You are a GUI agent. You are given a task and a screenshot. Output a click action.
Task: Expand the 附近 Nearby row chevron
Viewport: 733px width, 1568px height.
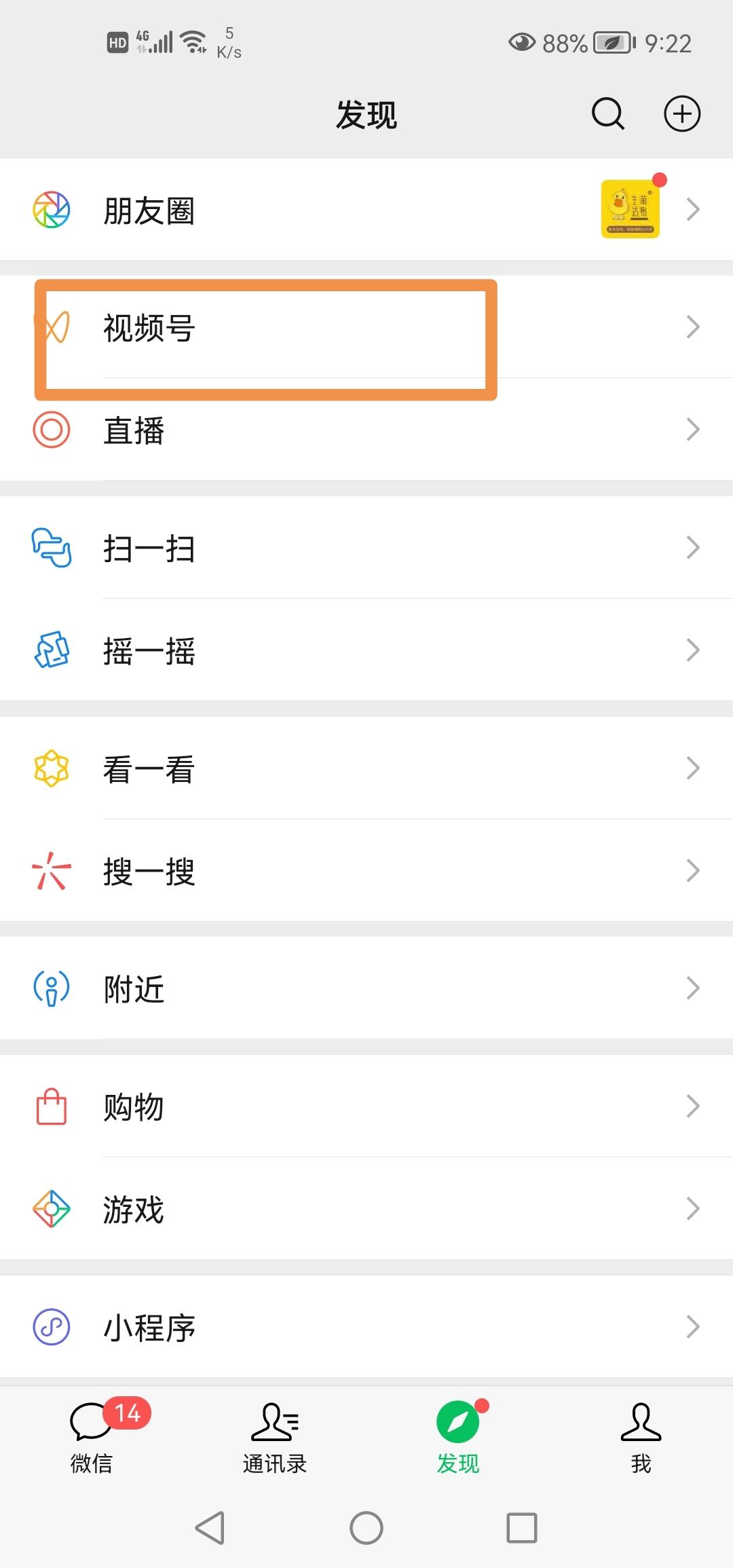[693, 988]
